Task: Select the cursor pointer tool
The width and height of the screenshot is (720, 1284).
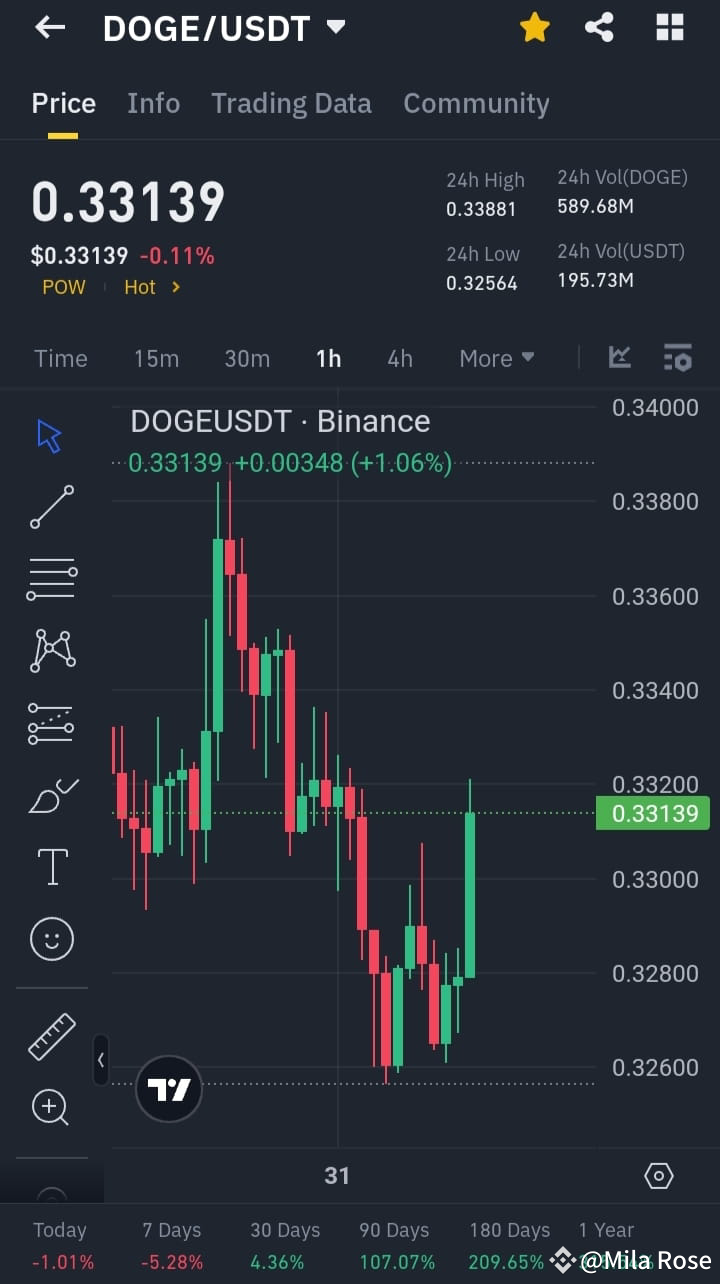Action: pyautogui.click(x=46, y=435)
